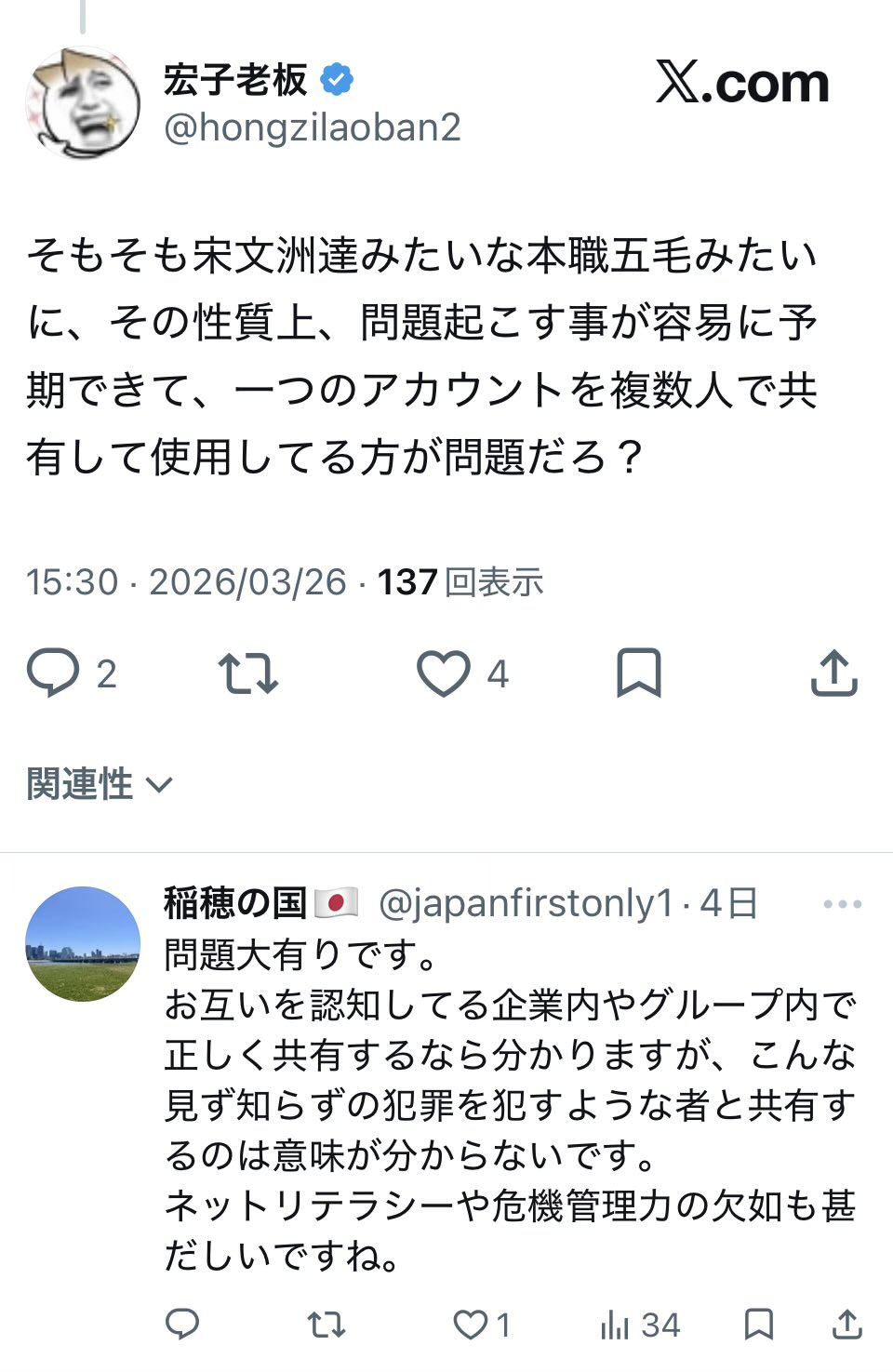Reply to 稲穂の国's comment

[182, 1324]
